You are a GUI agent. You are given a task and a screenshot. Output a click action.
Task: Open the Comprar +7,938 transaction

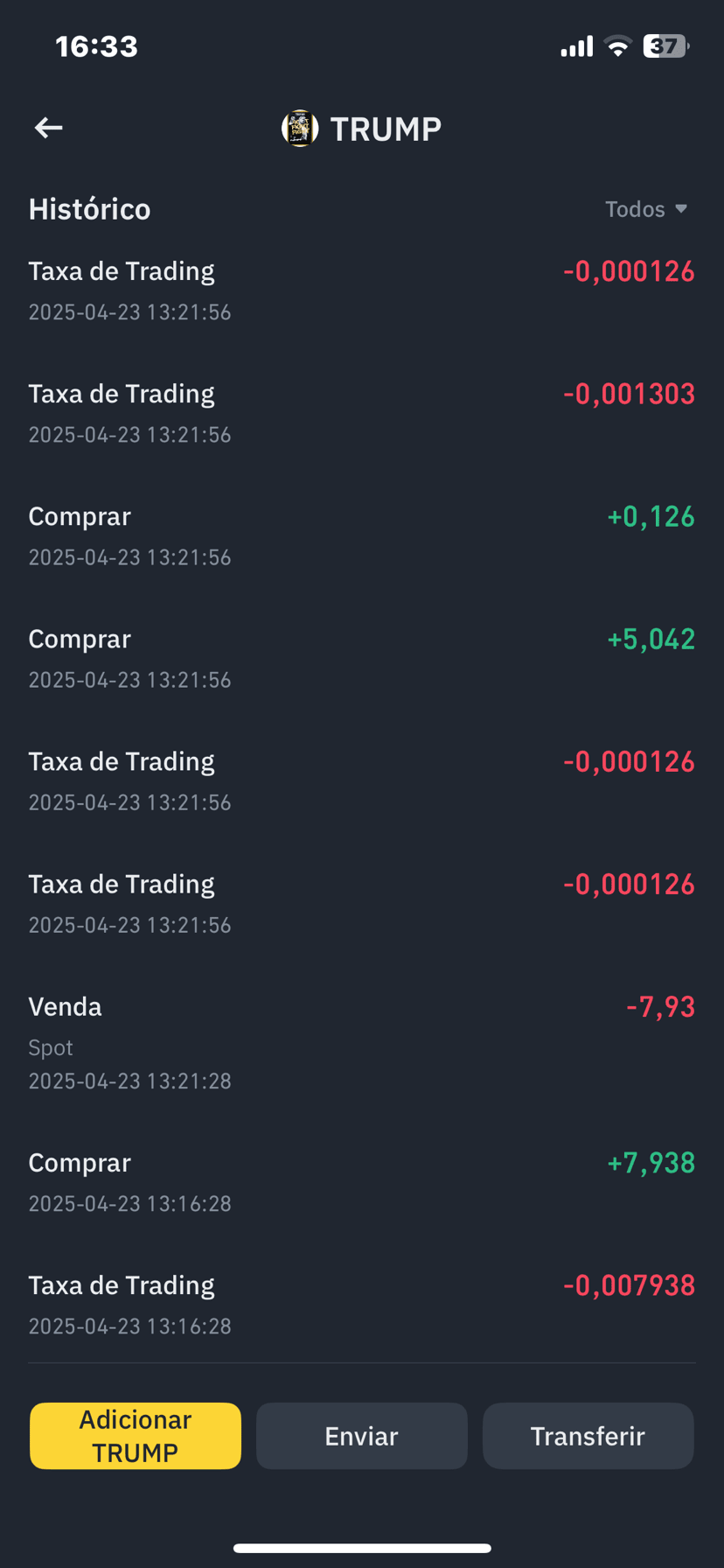click(362, 1181)
